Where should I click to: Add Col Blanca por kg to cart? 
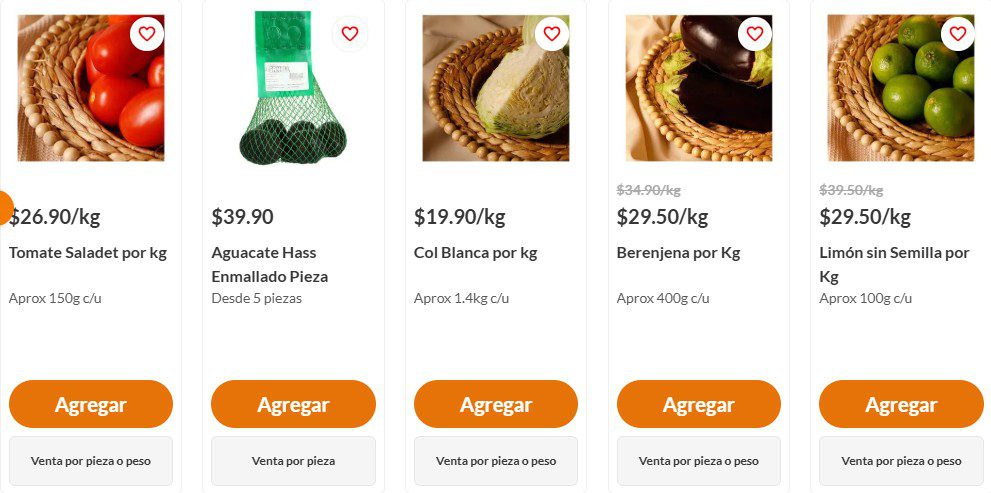pos(496,404)
